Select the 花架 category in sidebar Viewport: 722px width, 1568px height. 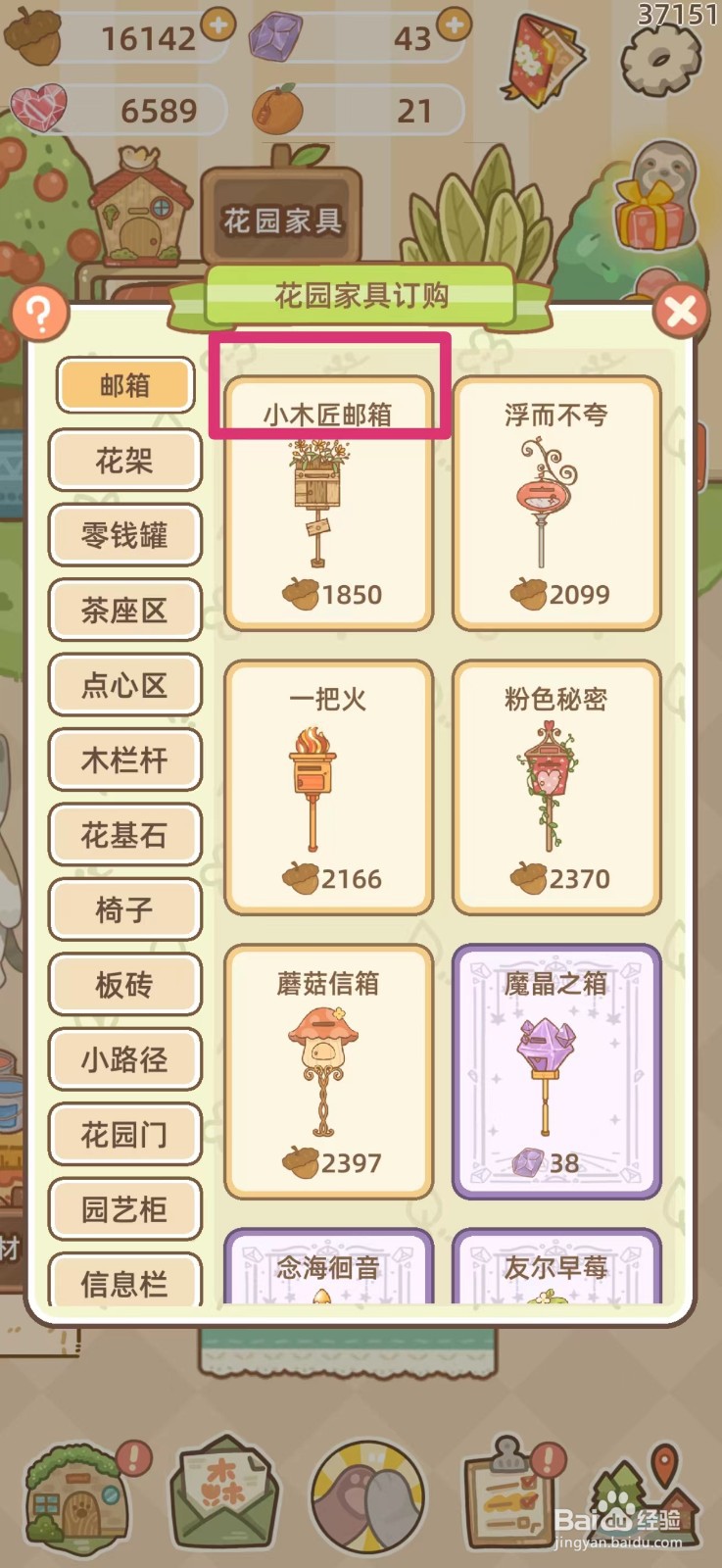(124, 461)
